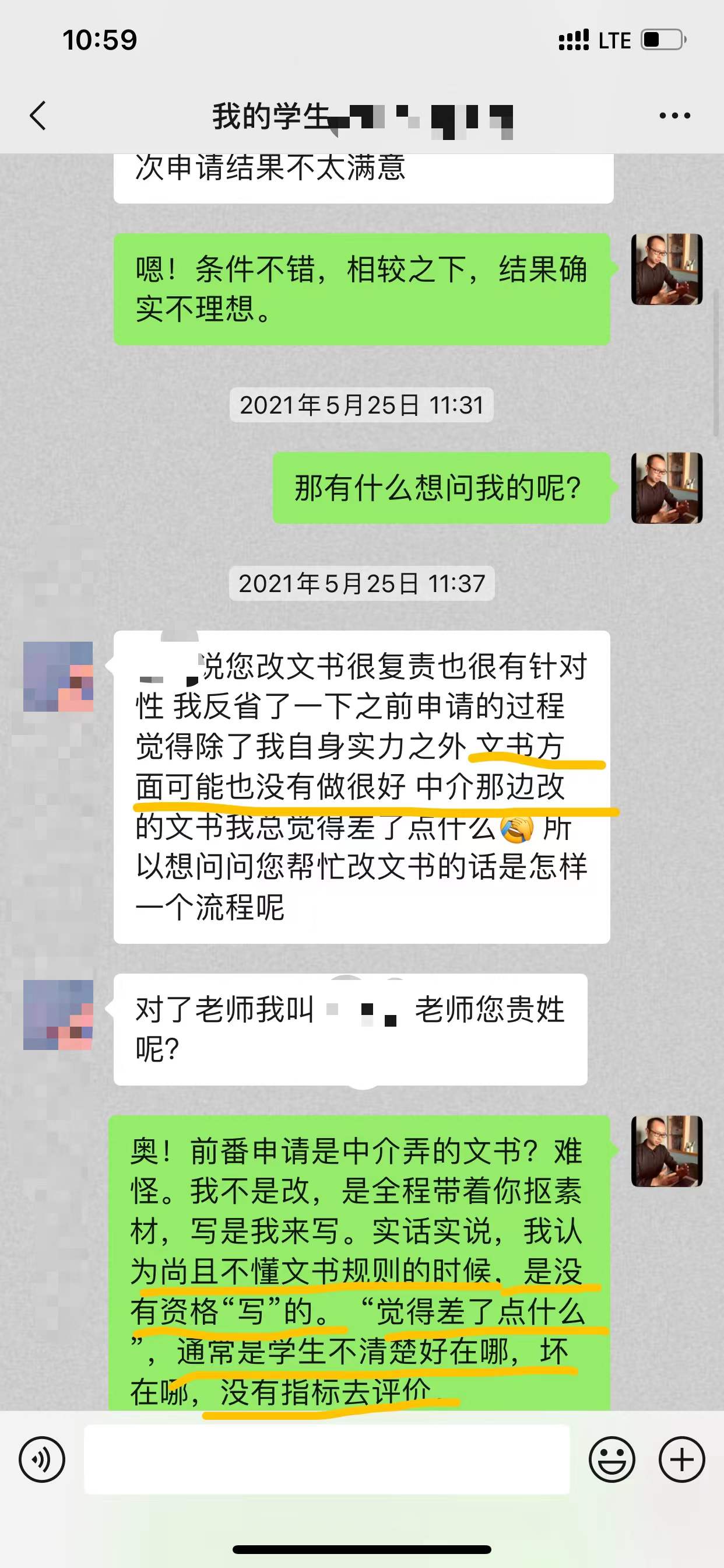Tap the avatar beside "那有什么想问我的呢?"
The height and width of the screenshot is (1568, 724).
(x=667, y=488)
